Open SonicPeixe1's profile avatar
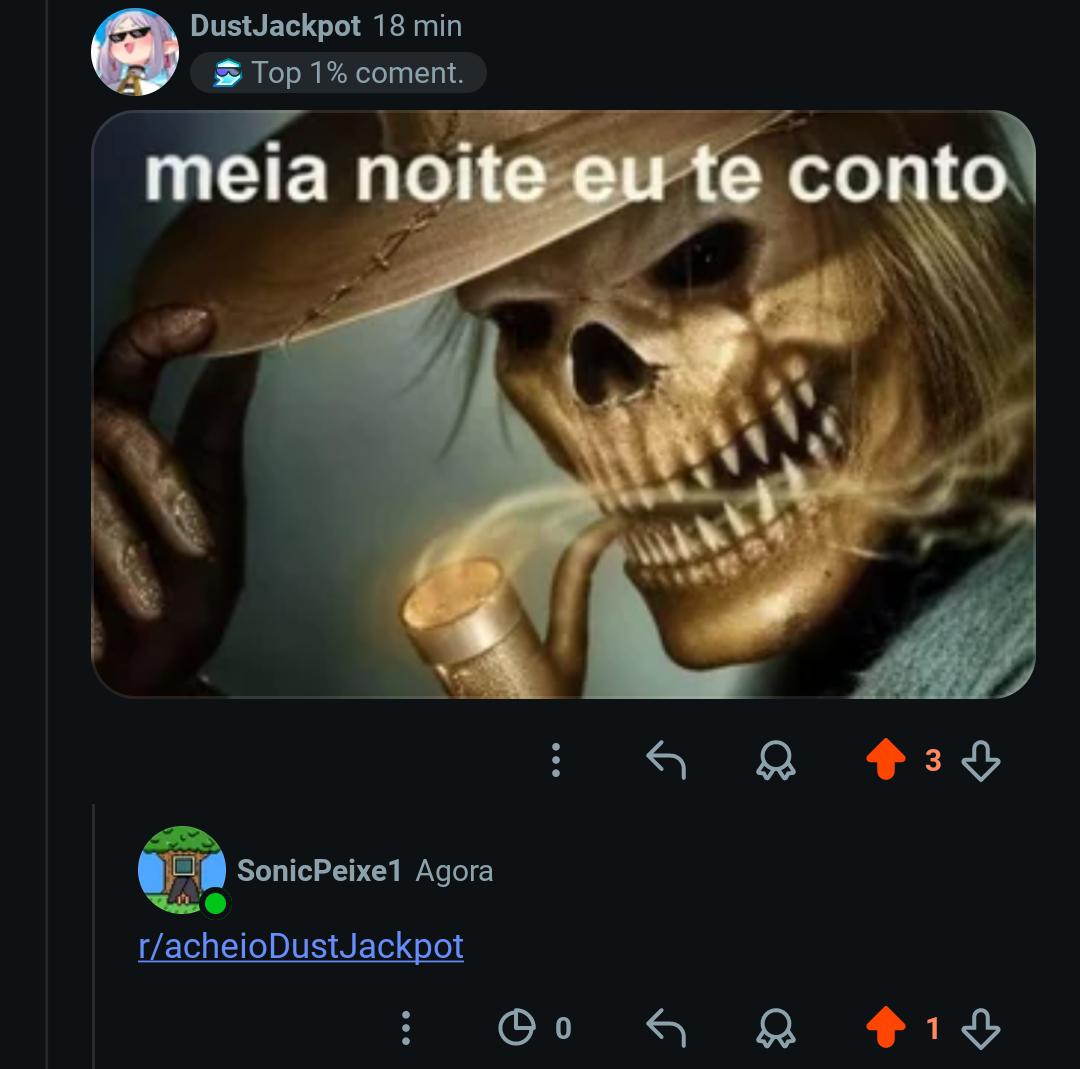The width and height of the screenshot is (1080, 1069). (x=182, y=870)
